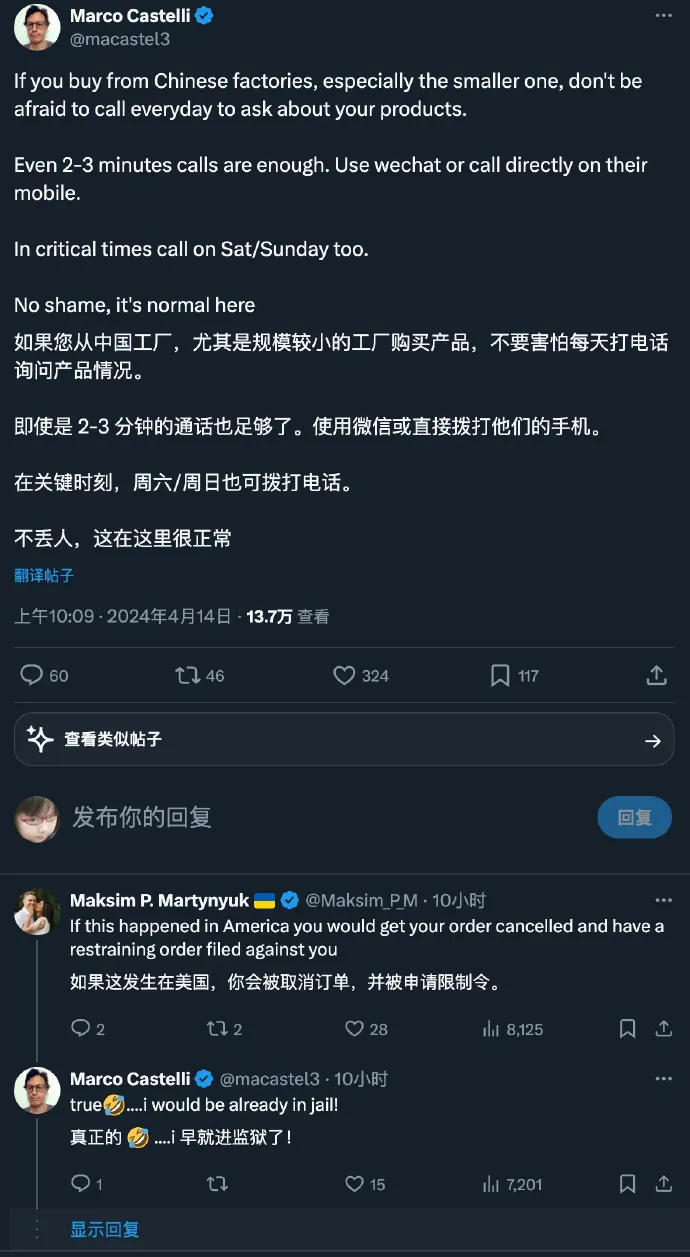Open Marco Castelli's profile photo at top
This screenshot has height=1257, width=690.
click(37, 27)
